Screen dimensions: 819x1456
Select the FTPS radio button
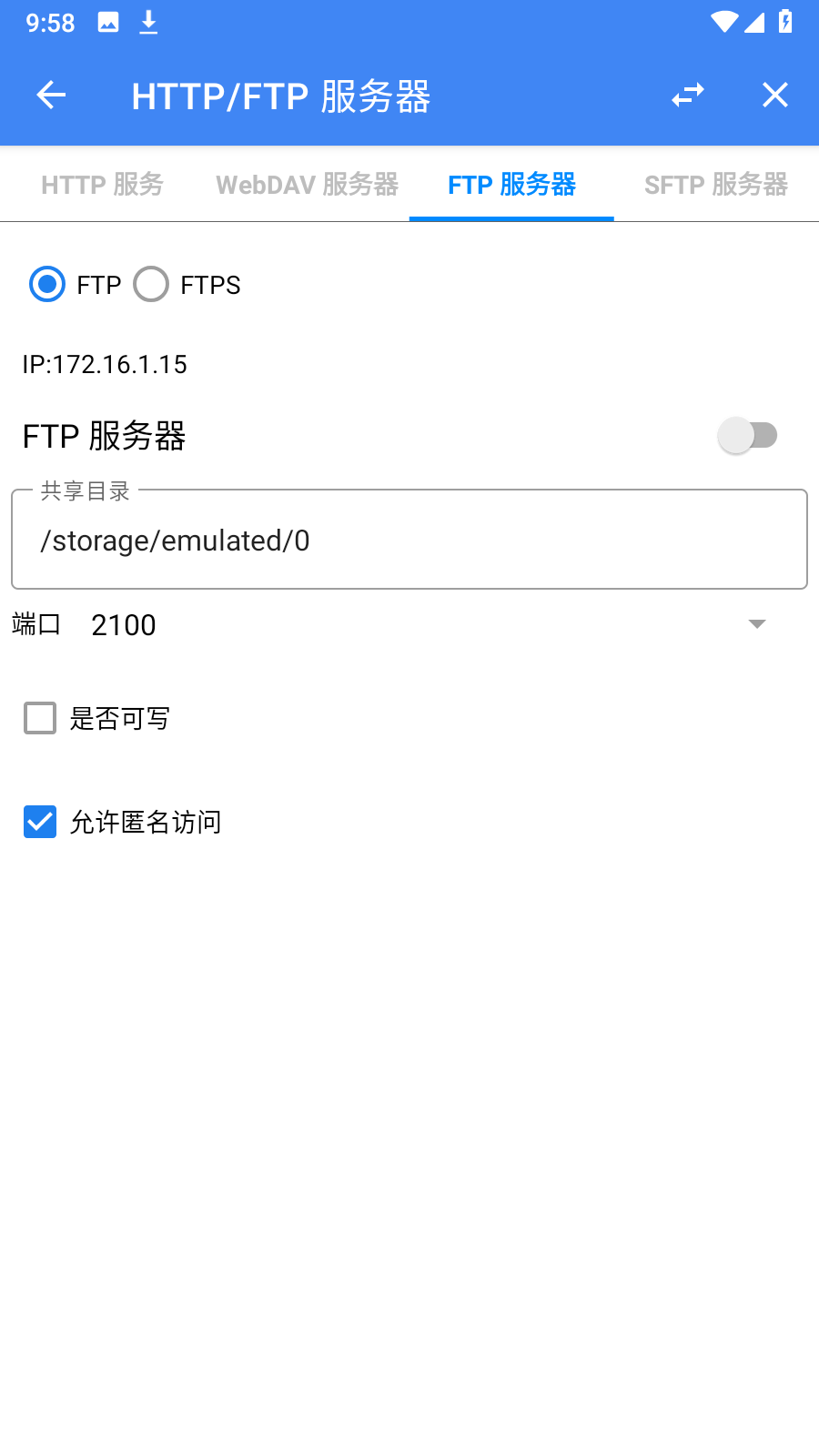click(x=151, y=285)
